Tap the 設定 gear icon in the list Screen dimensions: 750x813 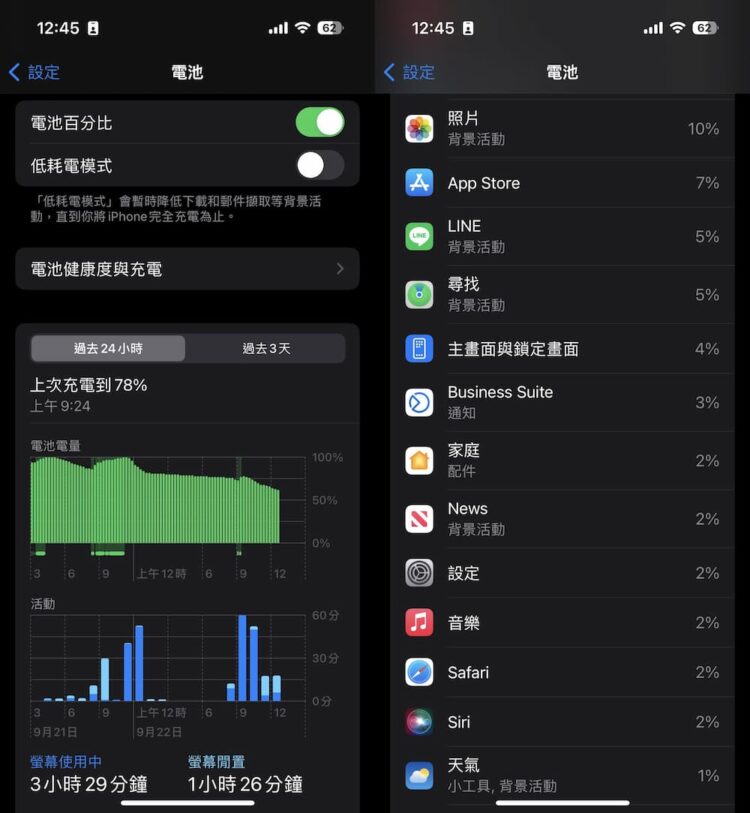tap(420, 572)
